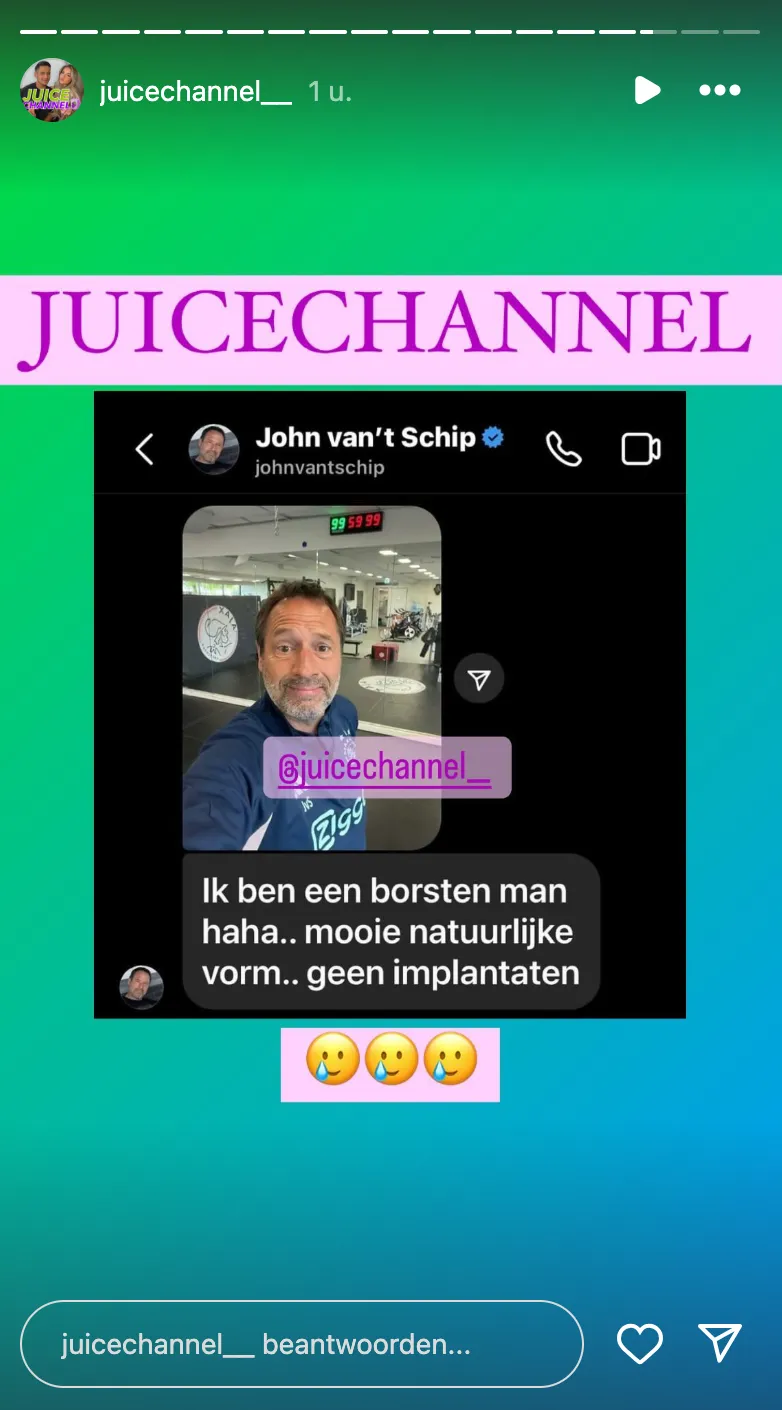Tap the juicechannel__ username

(195, 91)
